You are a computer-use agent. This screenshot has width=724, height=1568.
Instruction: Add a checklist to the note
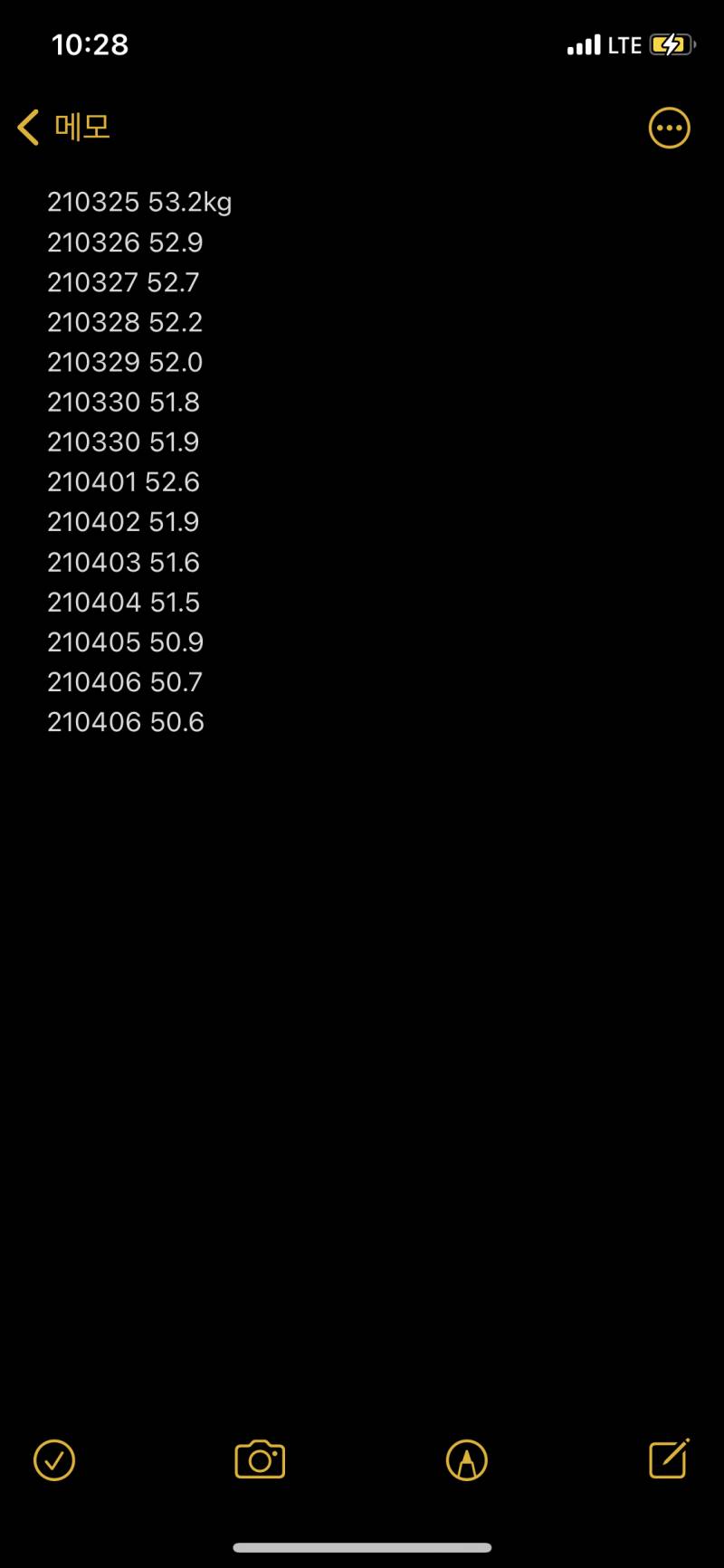pos(54,1459)
